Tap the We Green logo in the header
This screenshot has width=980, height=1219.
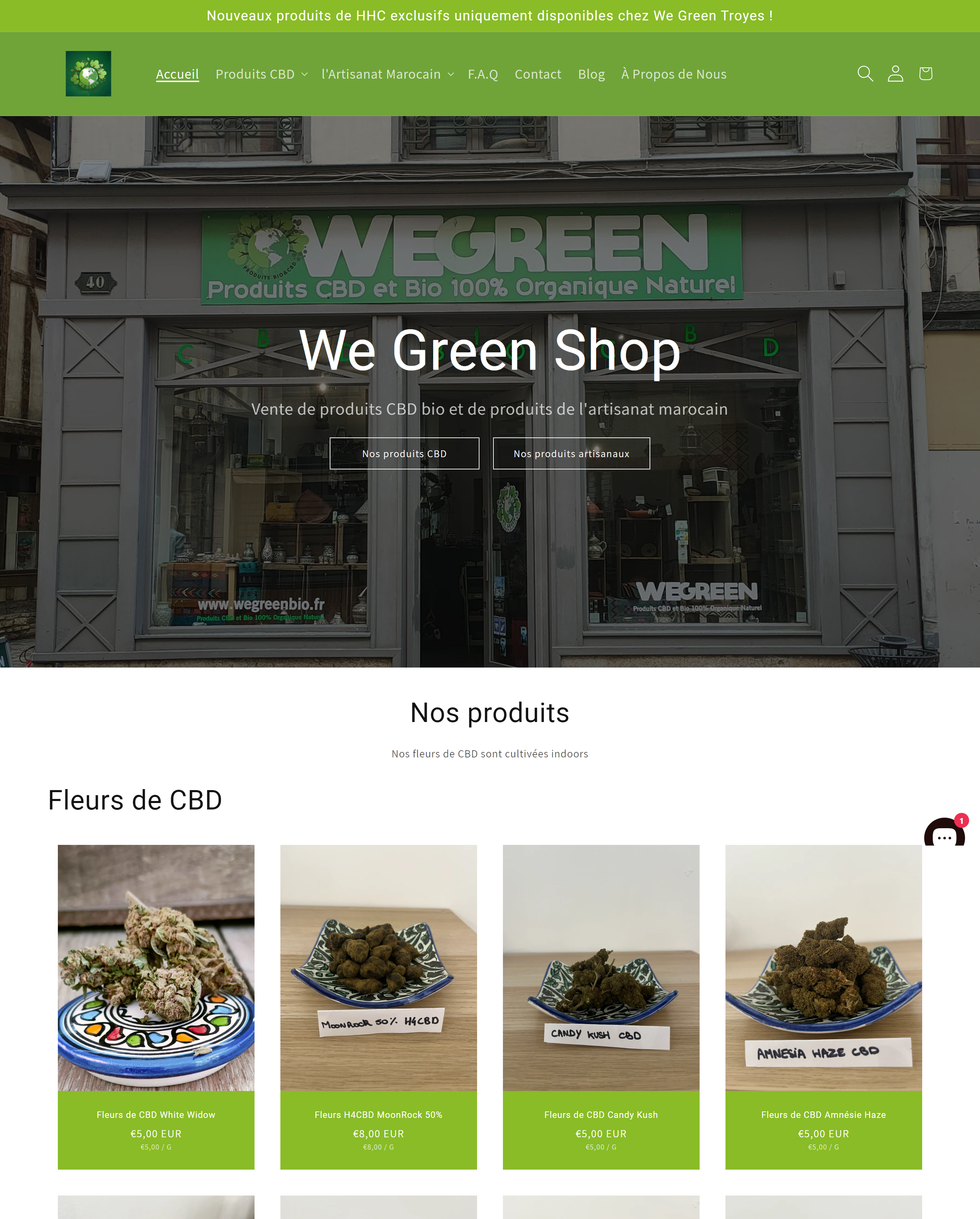(88, 74)
